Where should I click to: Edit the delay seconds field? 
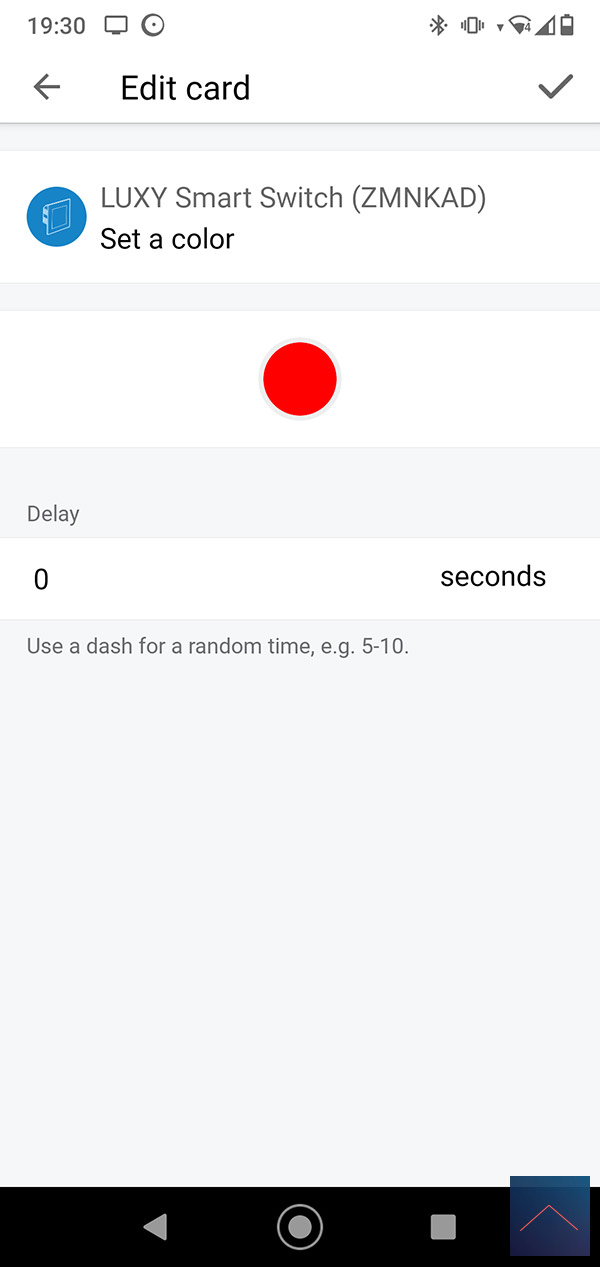(300, 578)
